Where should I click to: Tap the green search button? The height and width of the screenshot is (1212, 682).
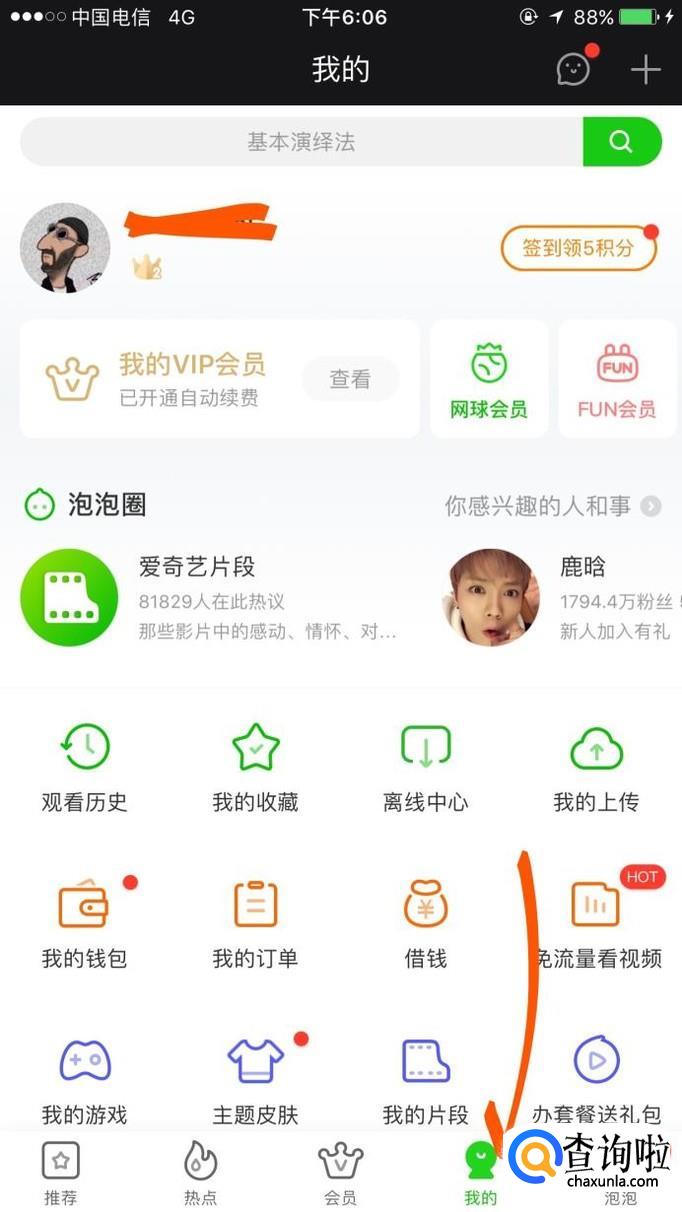[621, 142]
